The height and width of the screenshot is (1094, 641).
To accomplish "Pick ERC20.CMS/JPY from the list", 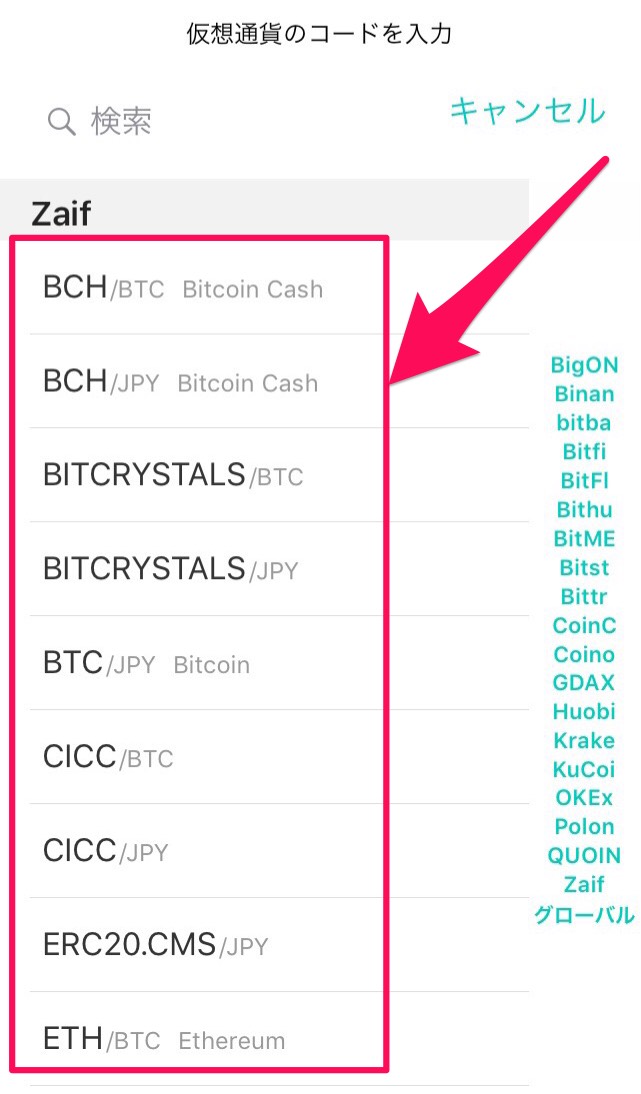I will coord(265,945).
